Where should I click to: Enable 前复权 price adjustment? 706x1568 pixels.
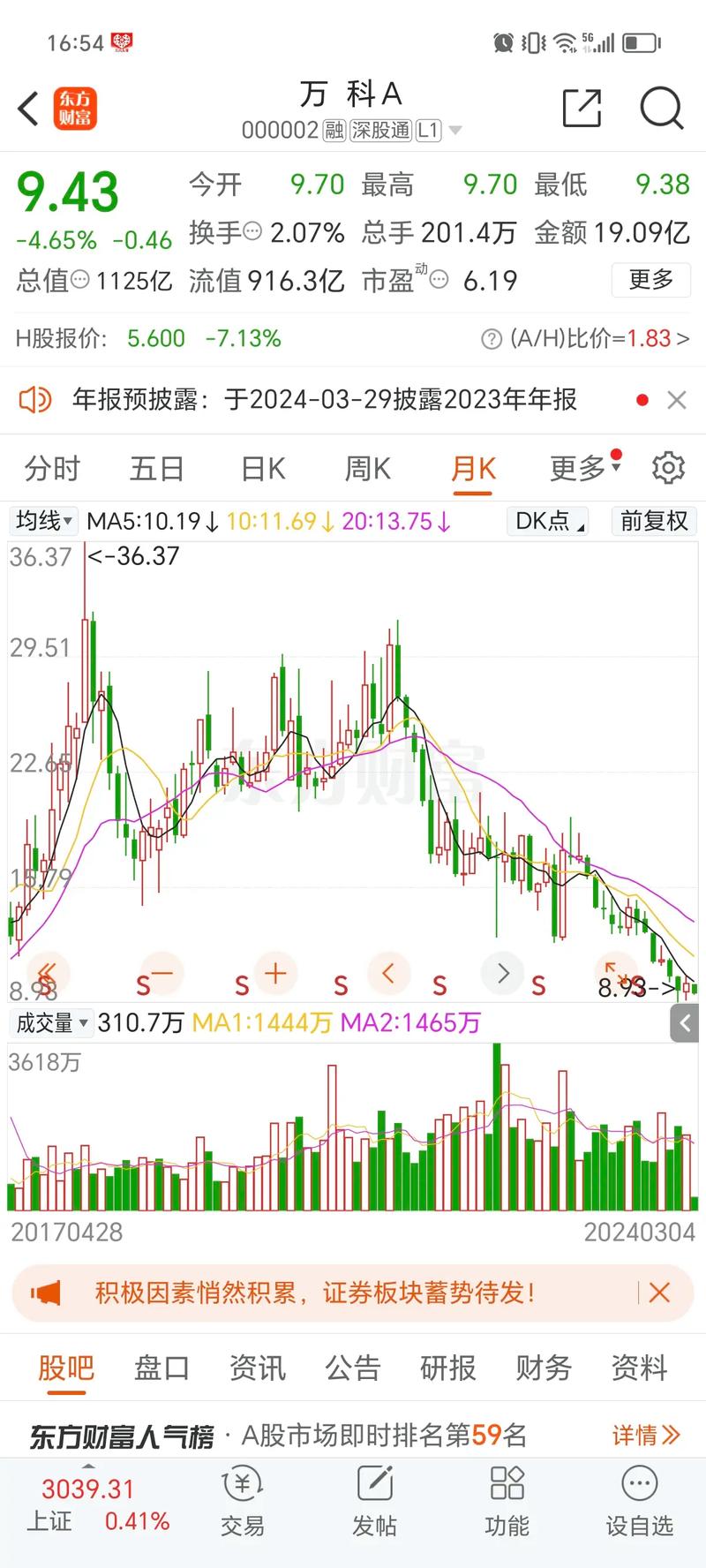653,521
